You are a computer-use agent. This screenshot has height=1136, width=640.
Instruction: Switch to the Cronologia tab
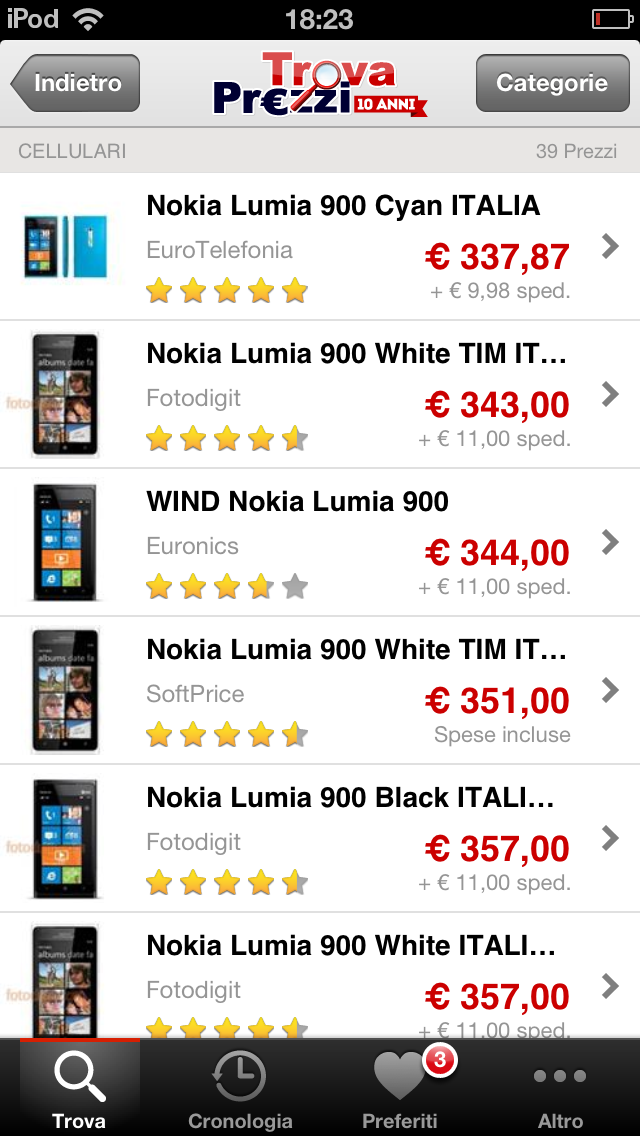click(240, 1087)
